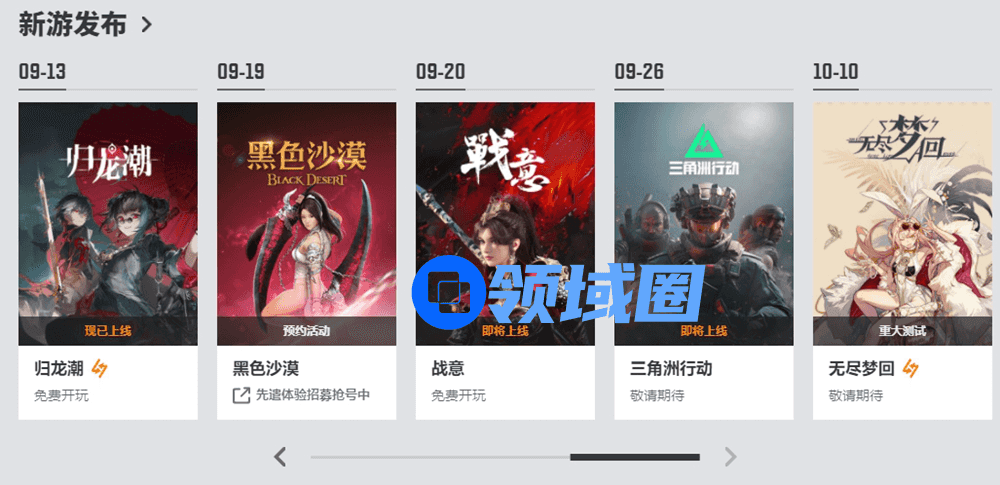This screenshot has height=485, width=1000.
Task: Follow the 先遣体验招募抢号中 link
Action: (x=302, y=395)
